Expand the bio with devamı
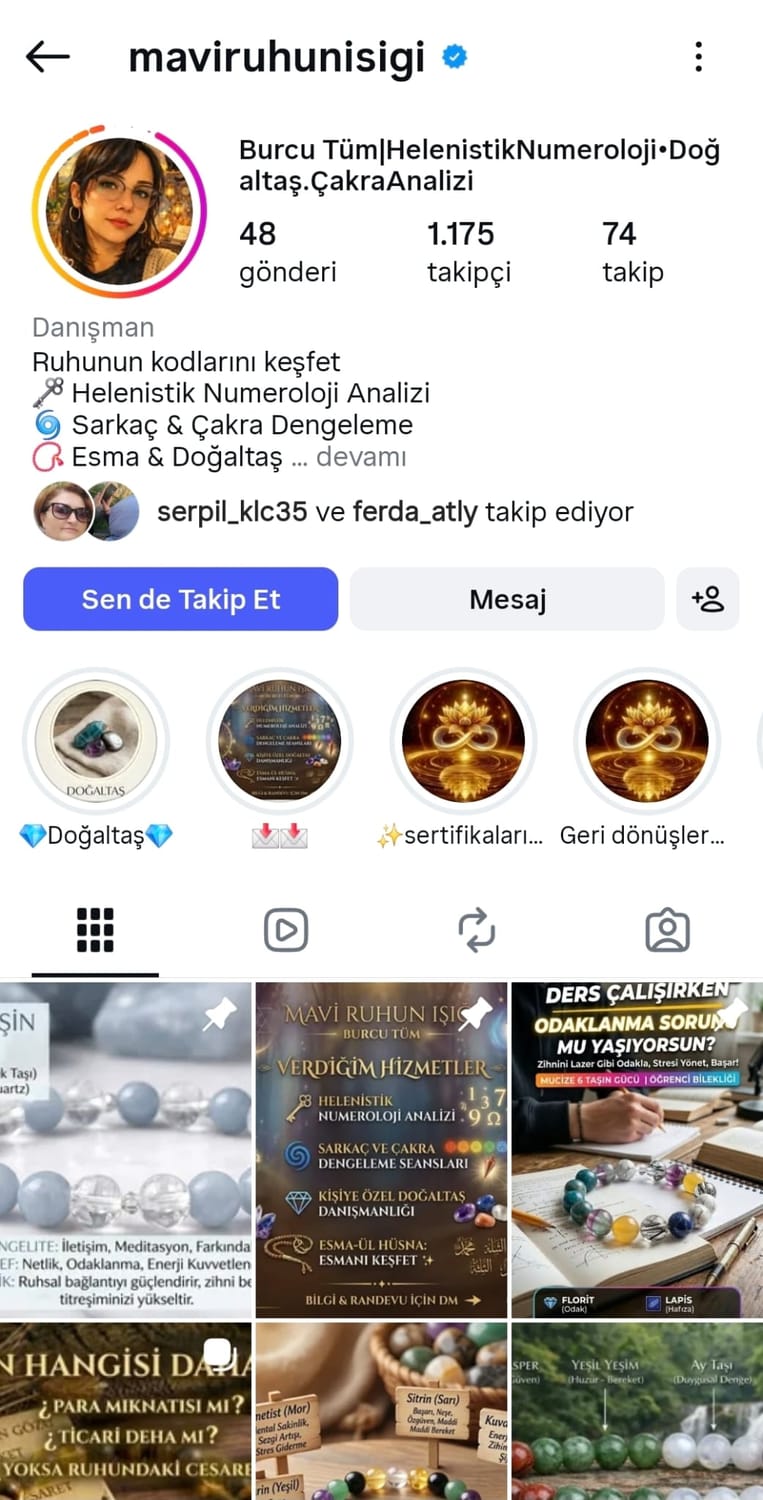The height and width of the screenshot is (1500, 763). (x=362, y=457)
